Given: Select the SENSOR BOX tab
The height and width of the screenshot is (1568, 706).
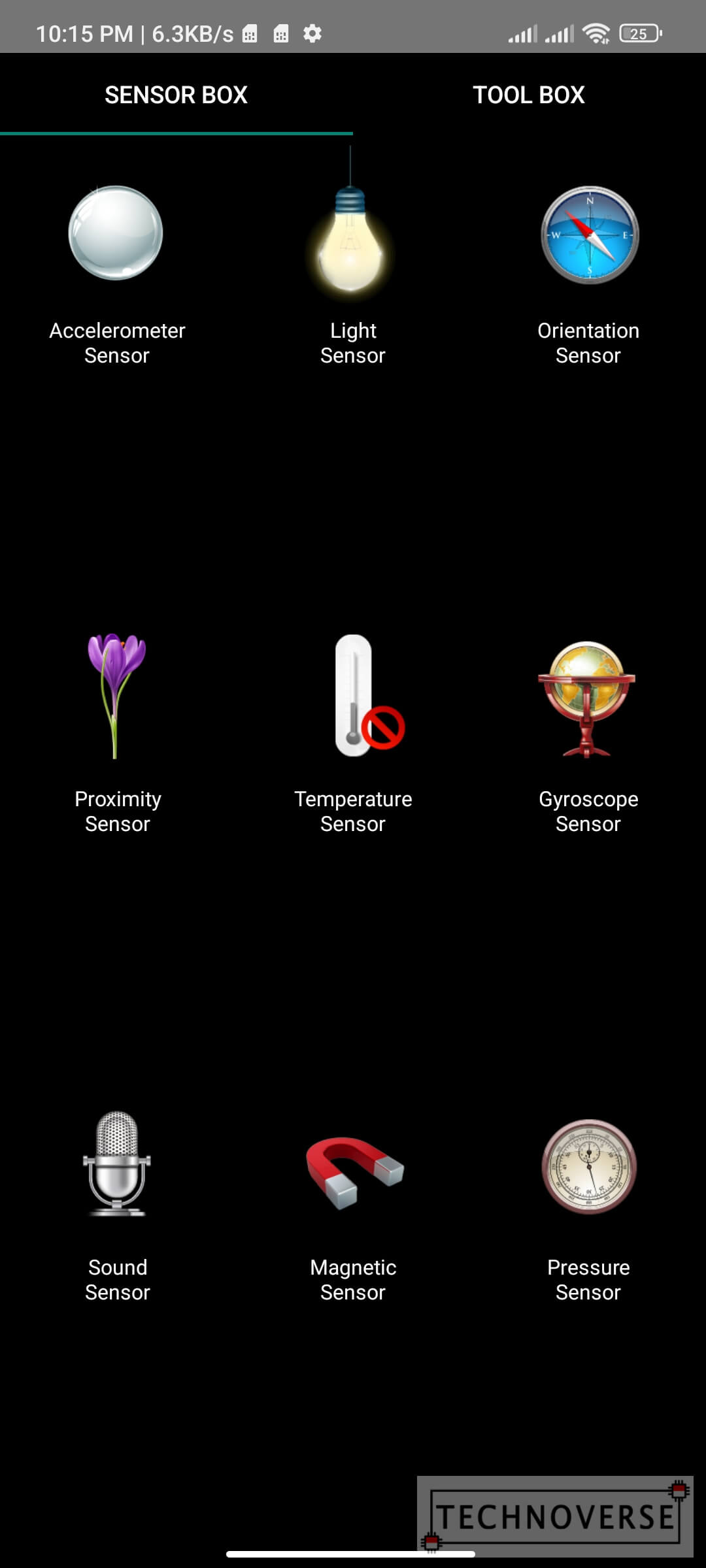Looking at the screenshot, I should (x=176, y=95).
